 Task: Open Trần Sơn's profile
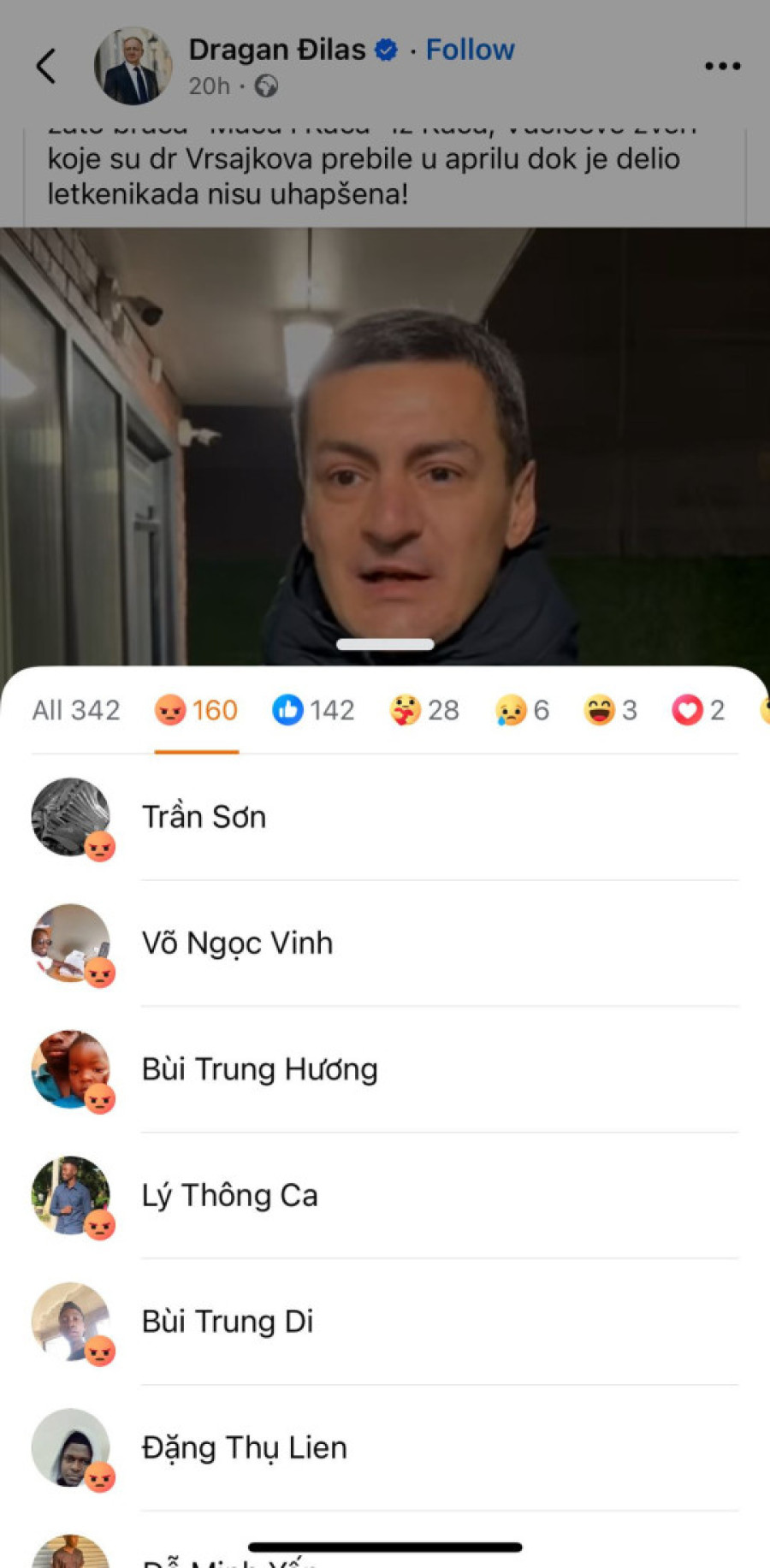point(204,817)
